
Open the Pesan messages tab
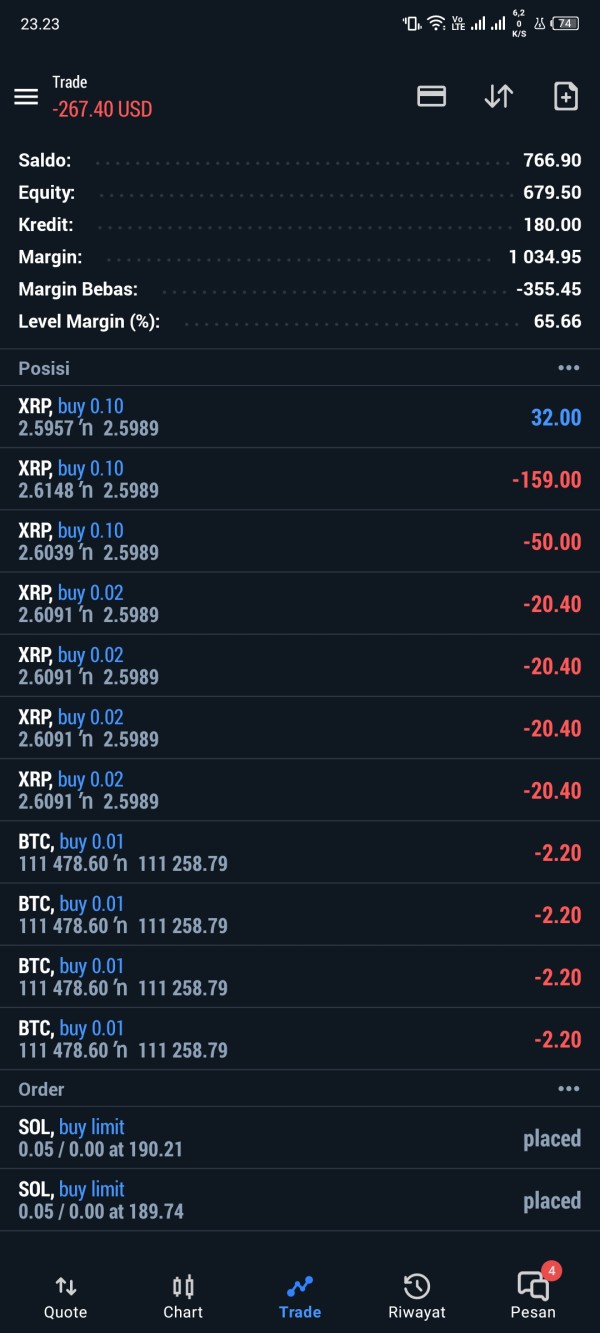click(x=533, y=1296)
